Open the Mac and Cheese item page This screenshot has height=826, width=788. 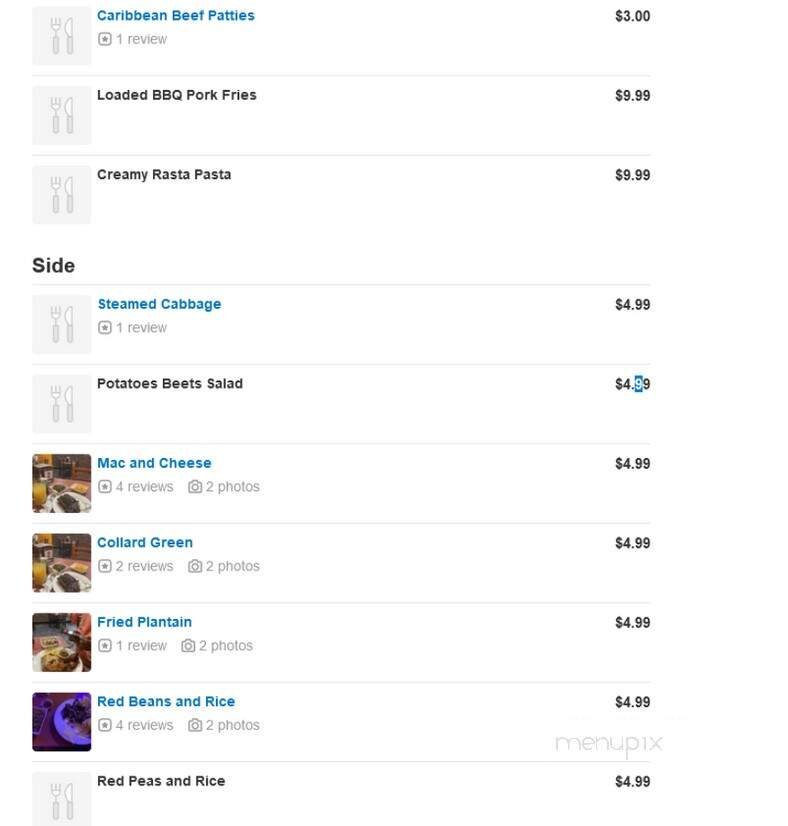pyautogui.click(x=153, y=463)
